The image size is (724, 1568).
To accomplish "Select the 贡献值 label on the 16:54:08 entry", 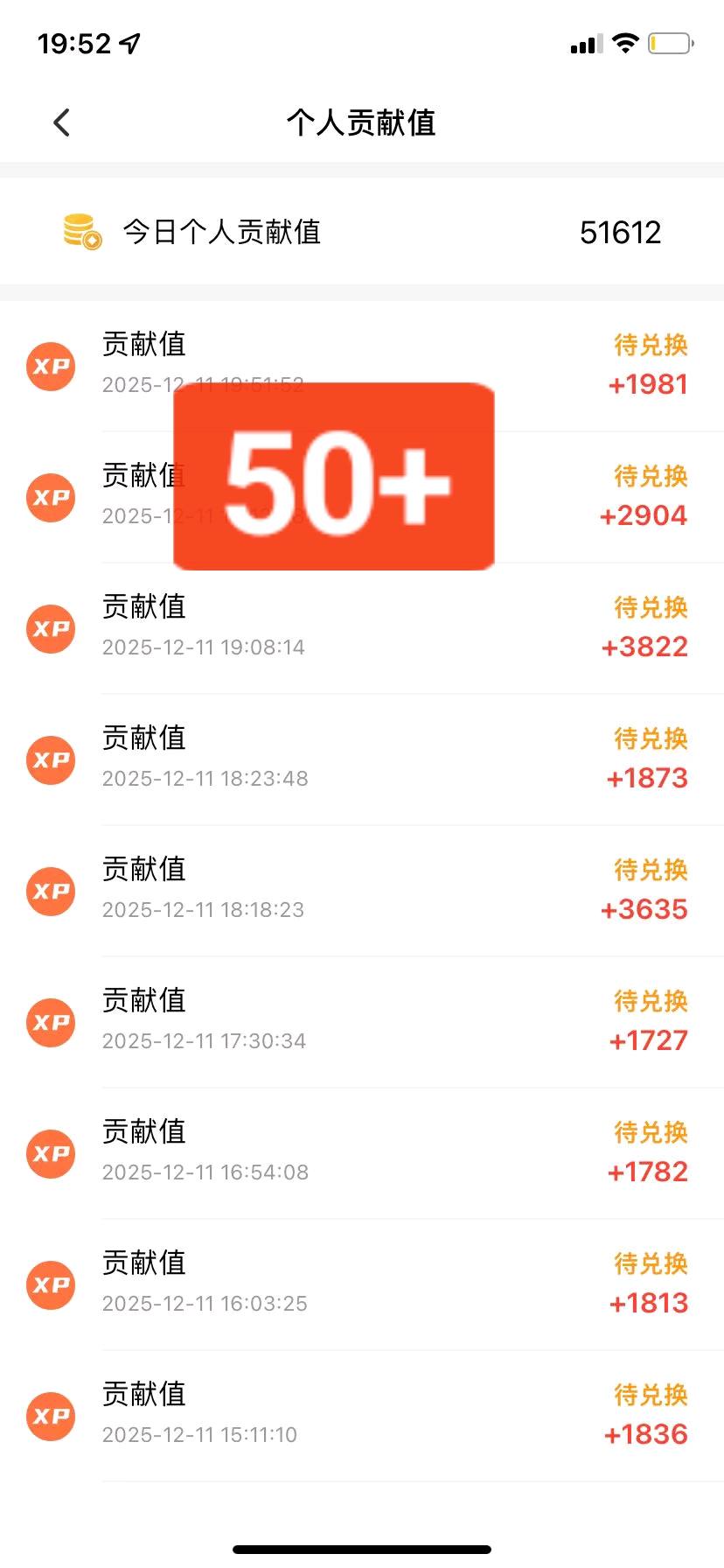I will pos(143,1132).
